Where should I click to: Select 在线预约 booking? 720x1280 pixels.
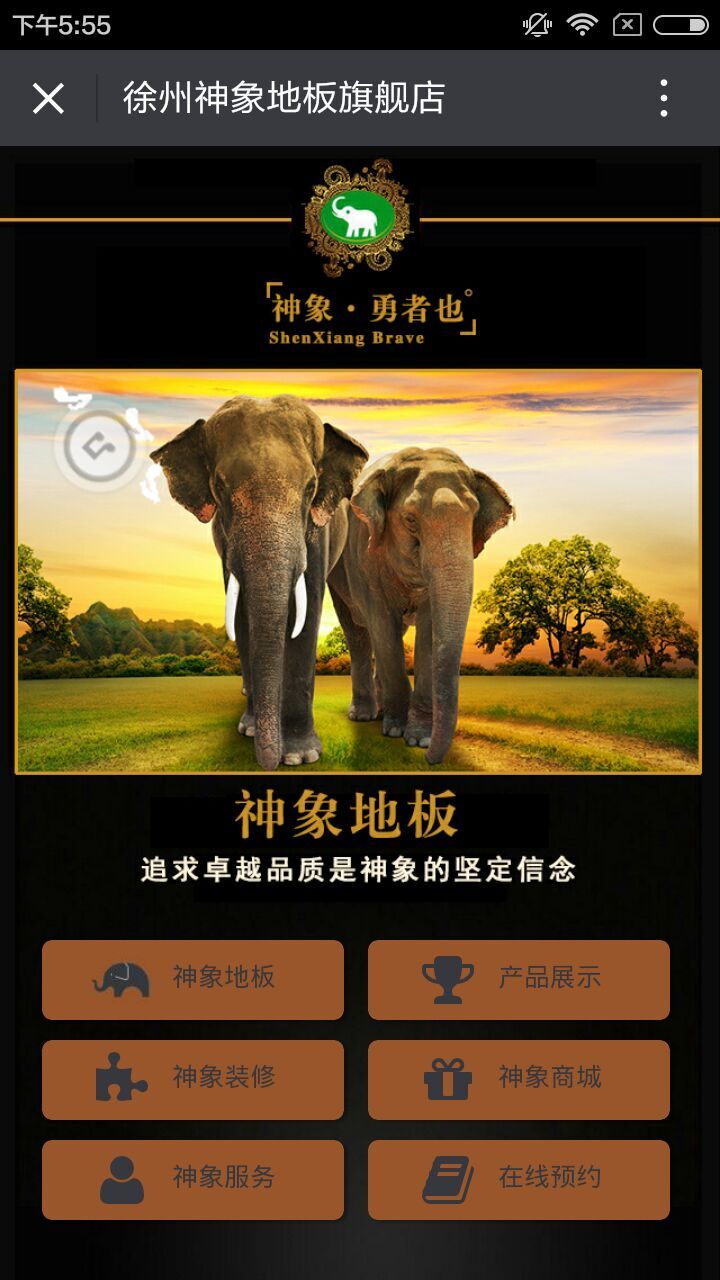[518, 1179]
